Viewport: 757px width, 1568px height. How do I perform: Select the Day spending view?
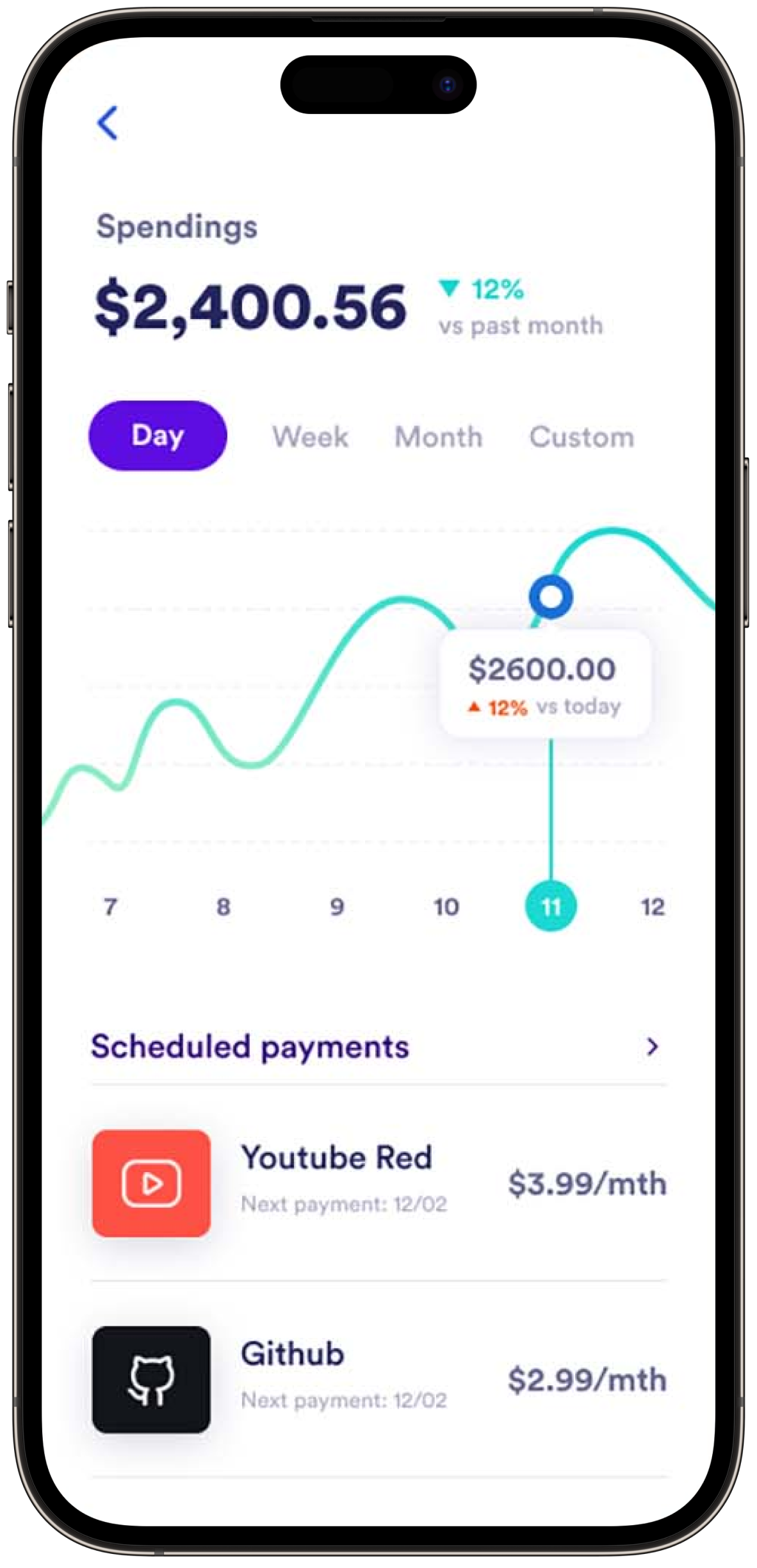[158, 436]
